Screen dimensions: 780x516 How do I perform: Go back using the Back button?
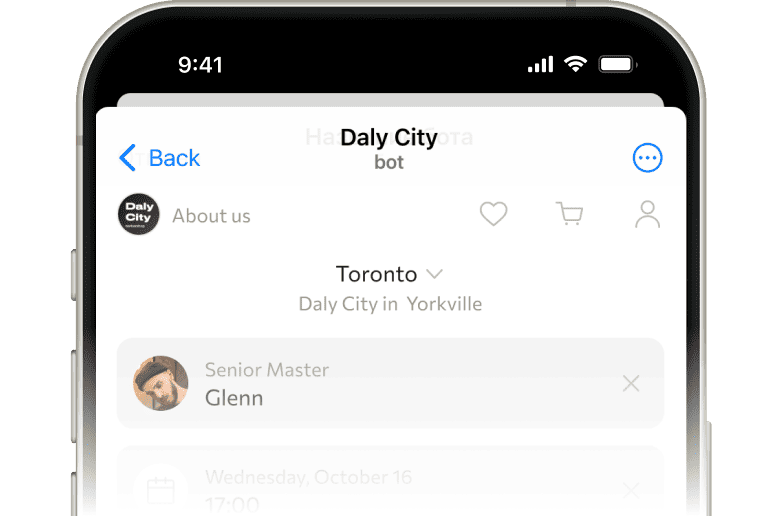tap(160, 158)
